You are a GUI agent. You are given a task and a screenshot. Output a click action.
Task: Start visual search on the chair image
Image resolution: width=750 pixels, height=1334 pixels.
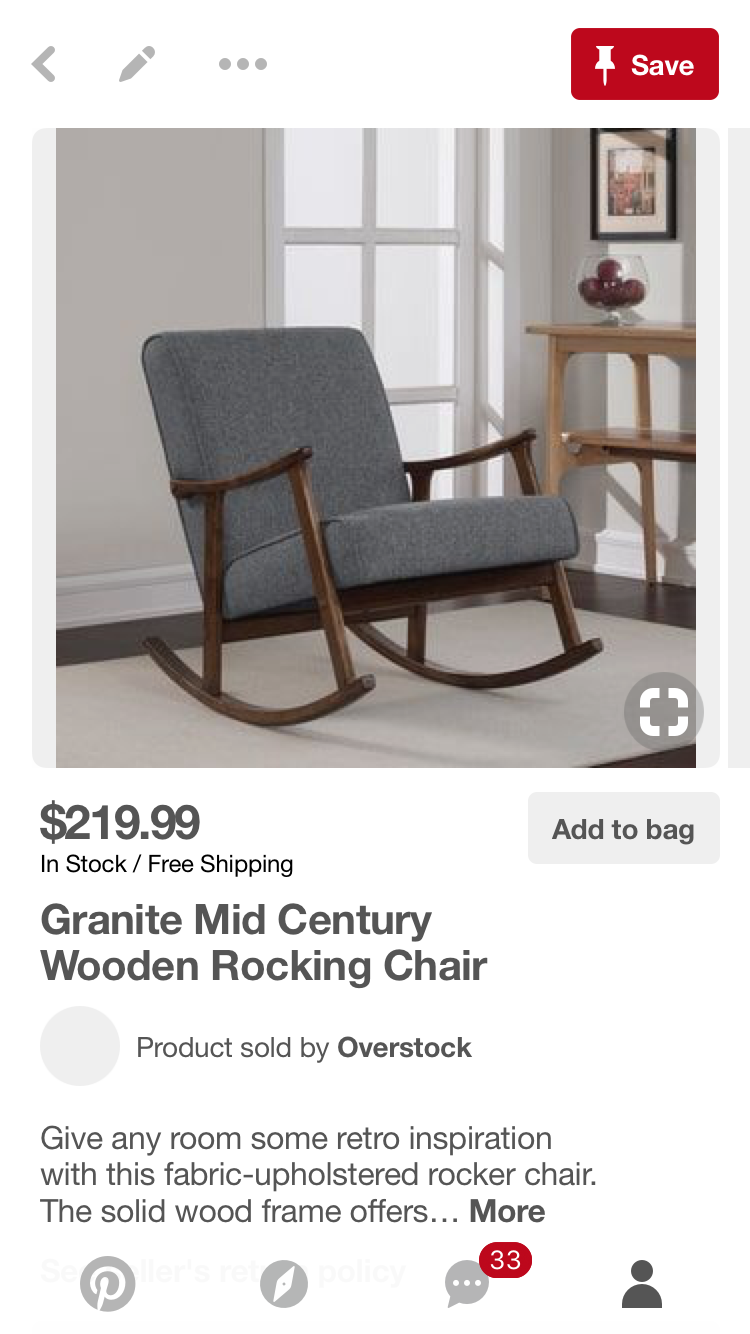(x=663, y=712)
